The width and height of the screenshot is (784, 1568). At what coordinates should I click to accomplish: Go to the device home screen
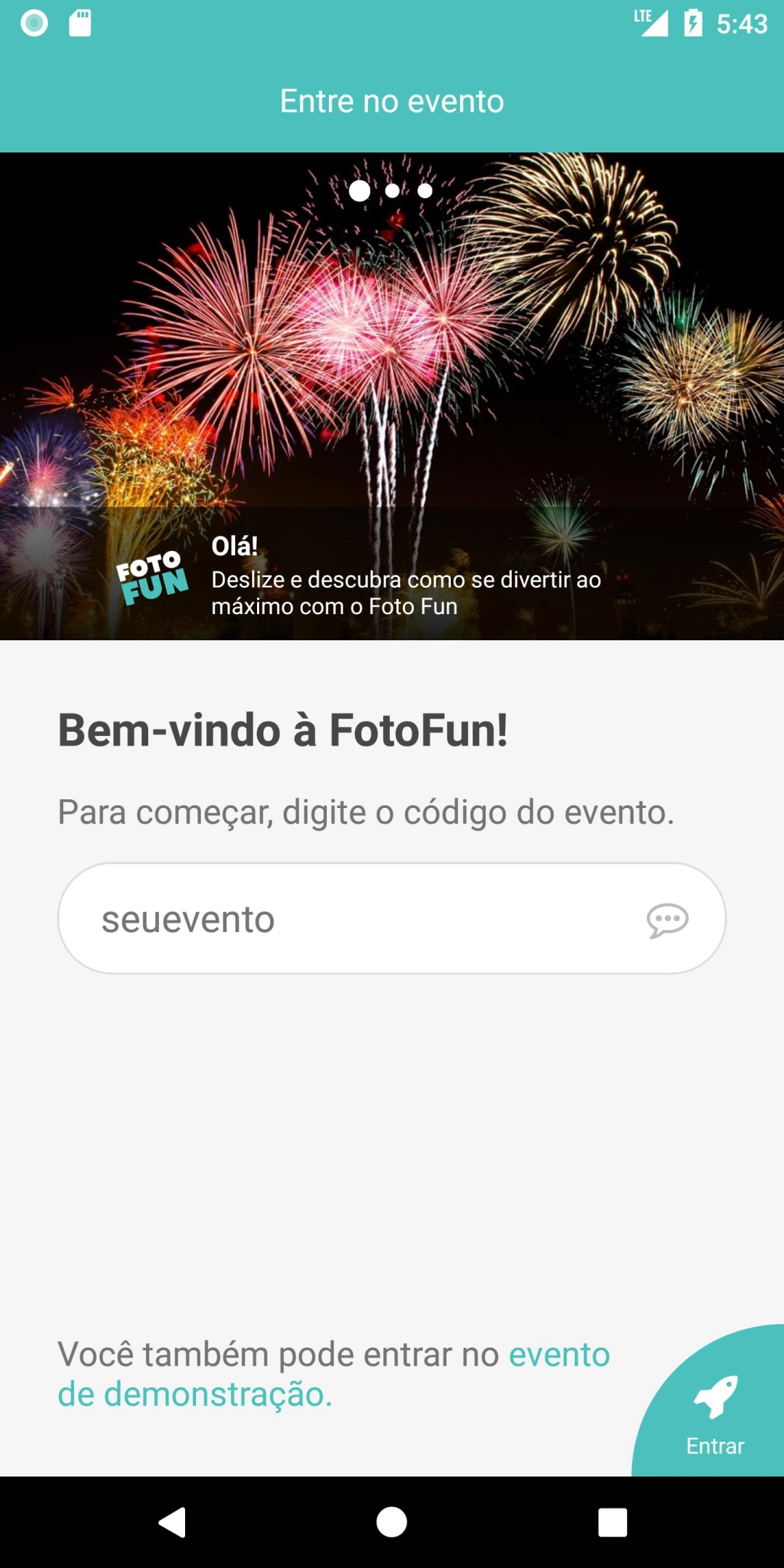(x=392, y=1522)
